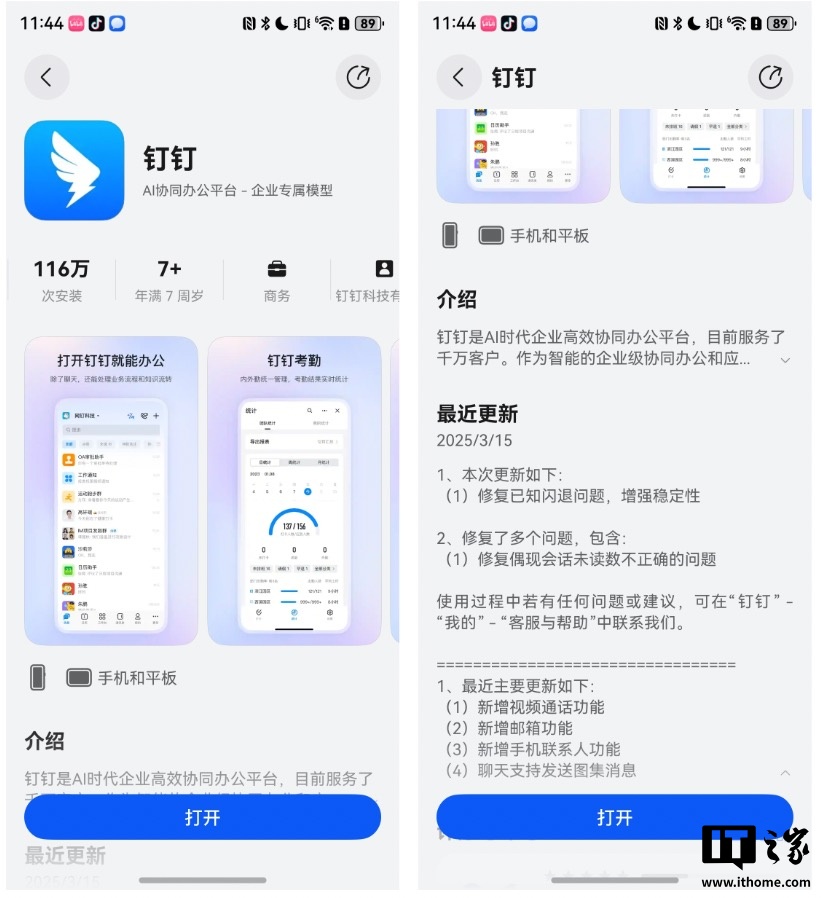
Task: Share the app from the 钉钉-titled header
Action: [770, 77]
